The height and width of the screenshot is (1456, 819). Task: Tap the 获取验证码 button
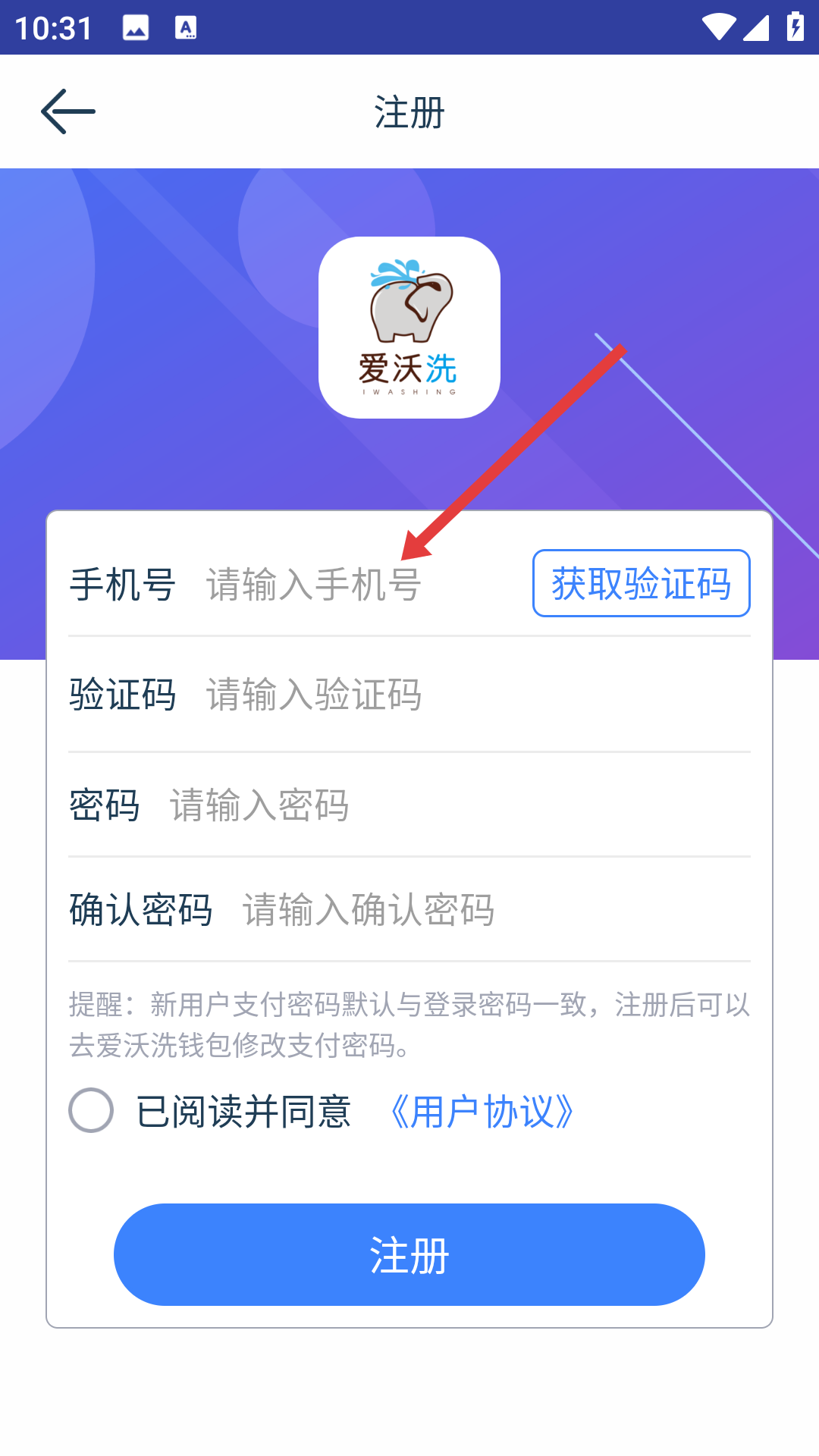[x=641, y=583]
